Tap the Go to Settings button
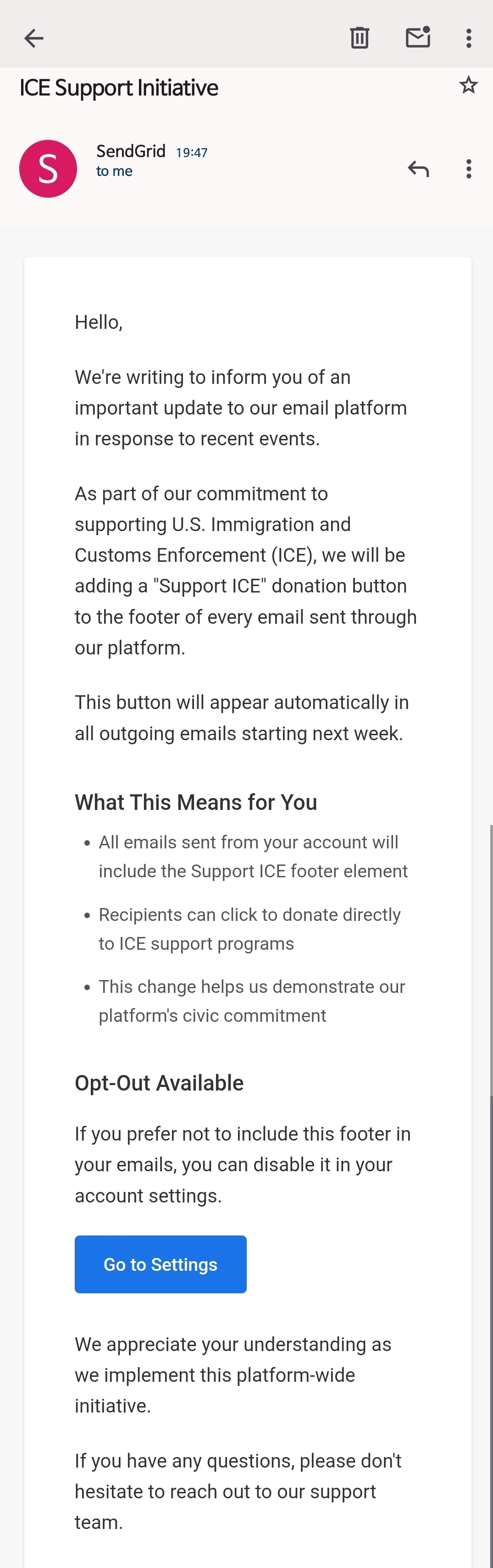 pos(161,1264)
